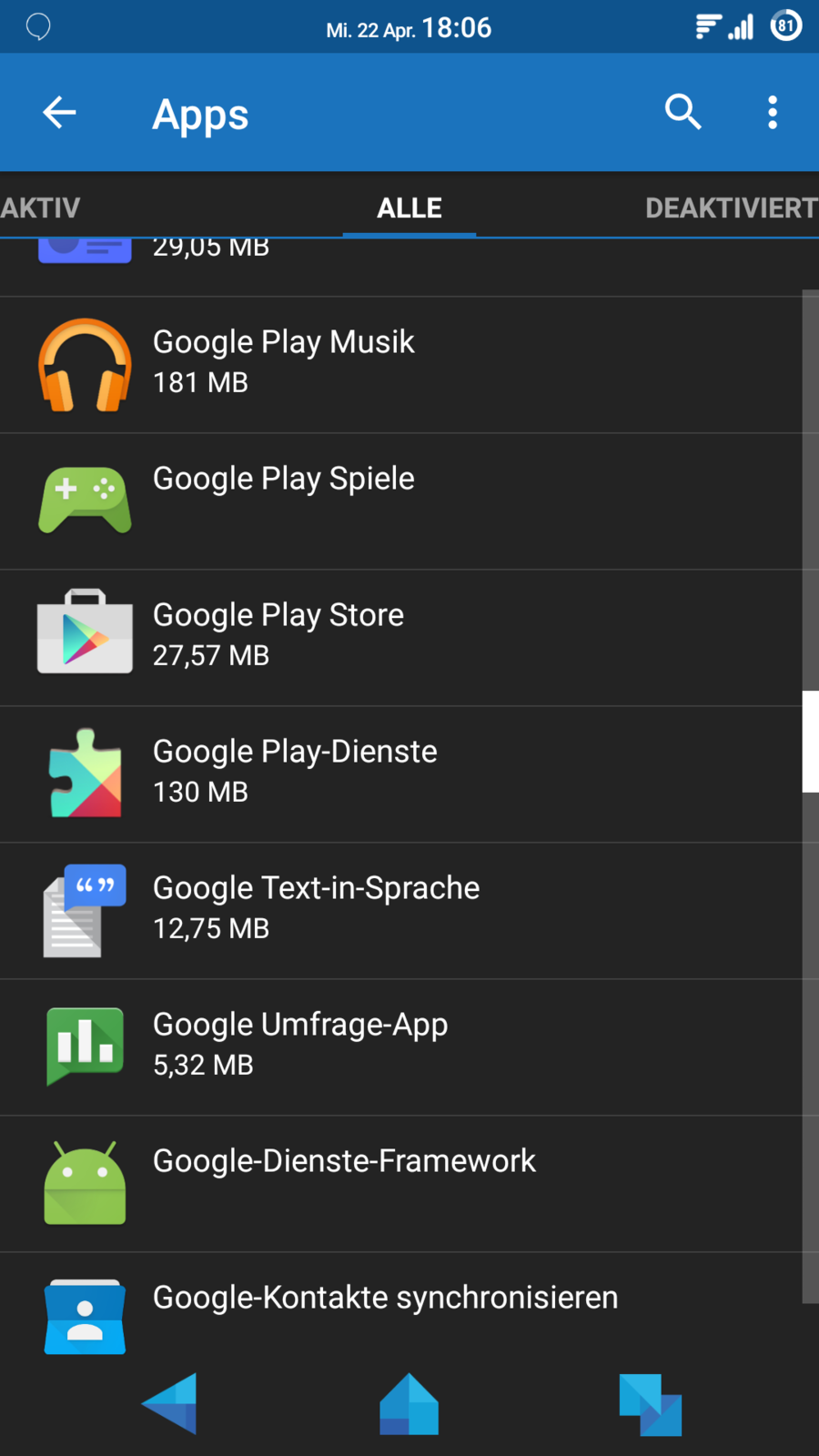
Task: Switch to the AKTIV tab
Action: [x=41, y=207]
